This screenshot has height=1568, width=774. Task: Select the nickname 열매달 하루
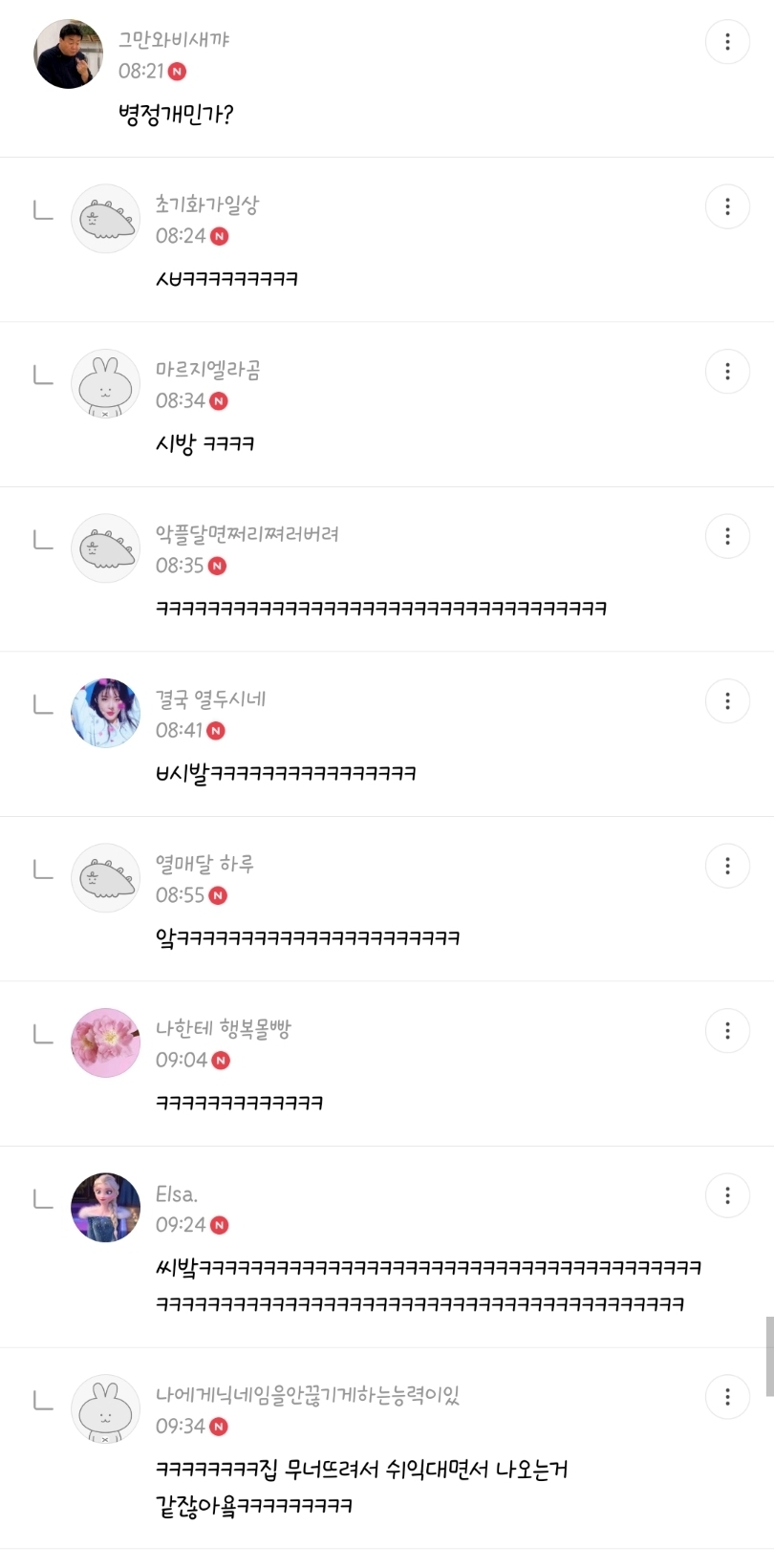tap(205, 864)
